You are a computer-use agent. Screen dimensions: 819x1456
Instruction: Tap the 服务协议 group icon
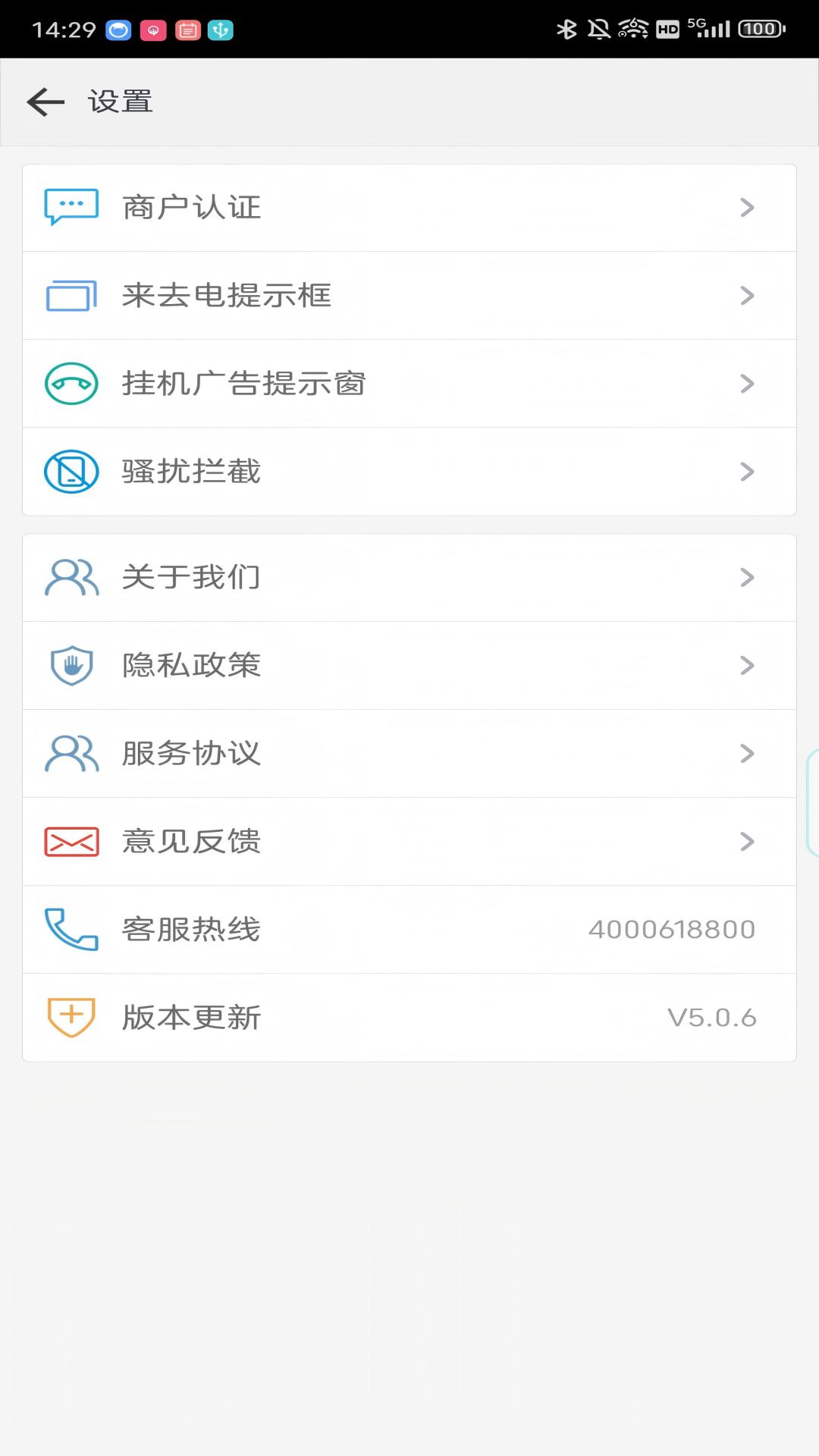pyautogui.click(x=71, y=753)
